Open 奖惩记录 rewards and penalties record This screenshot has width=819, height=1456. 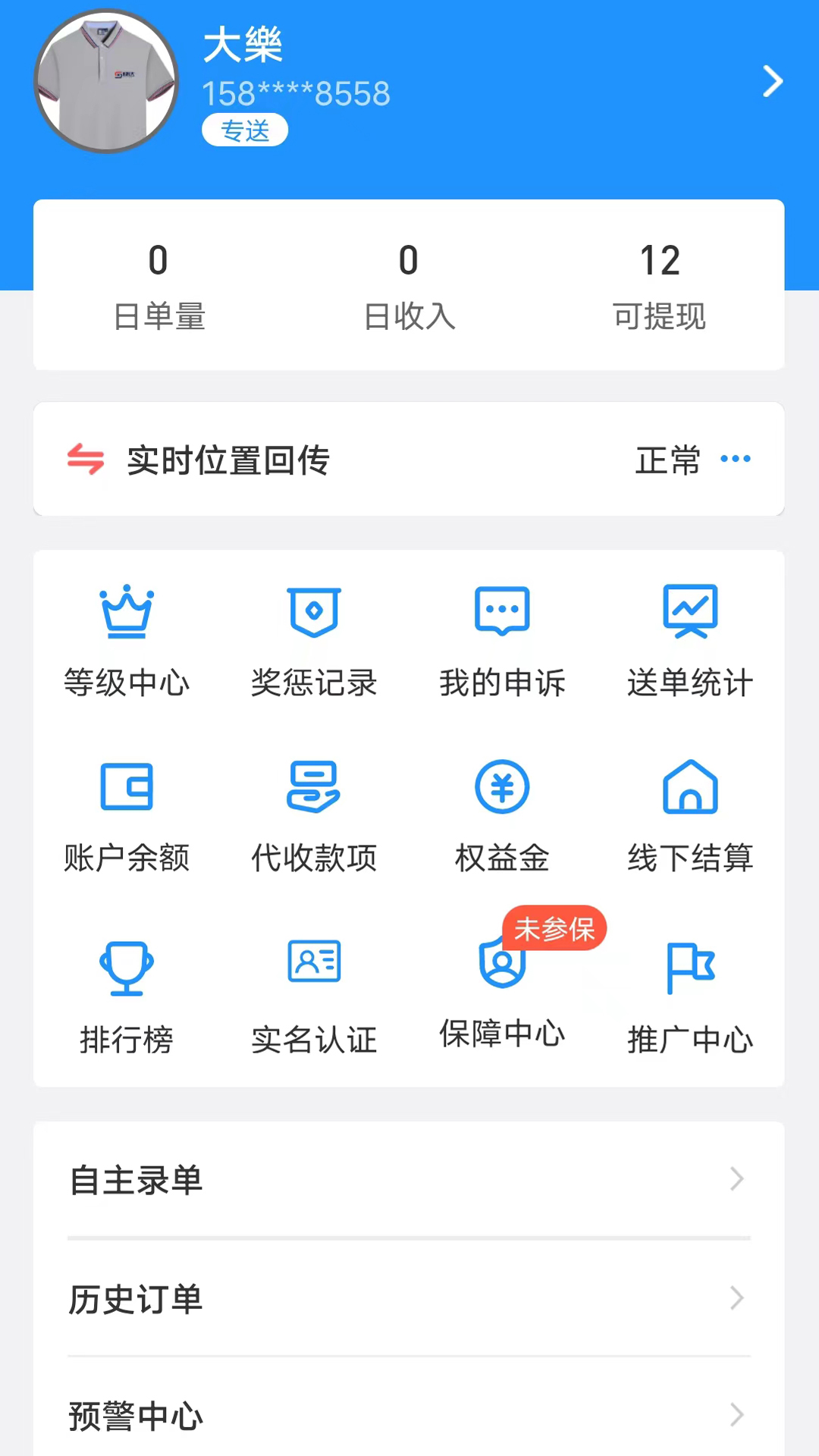coord(313,641)
